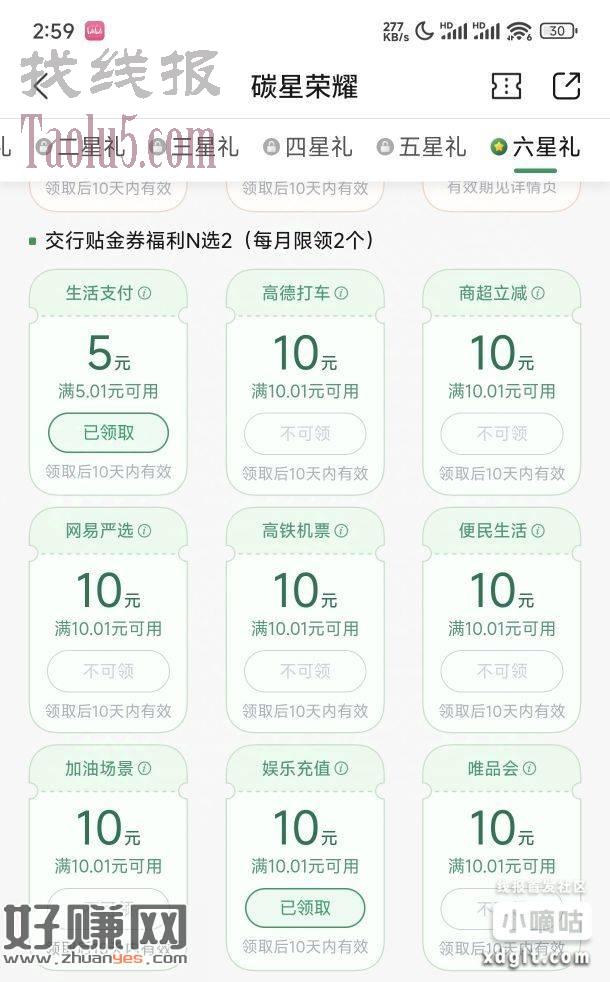Tap 已领取 button on 娱乐充值 coupon

point(305,908)
